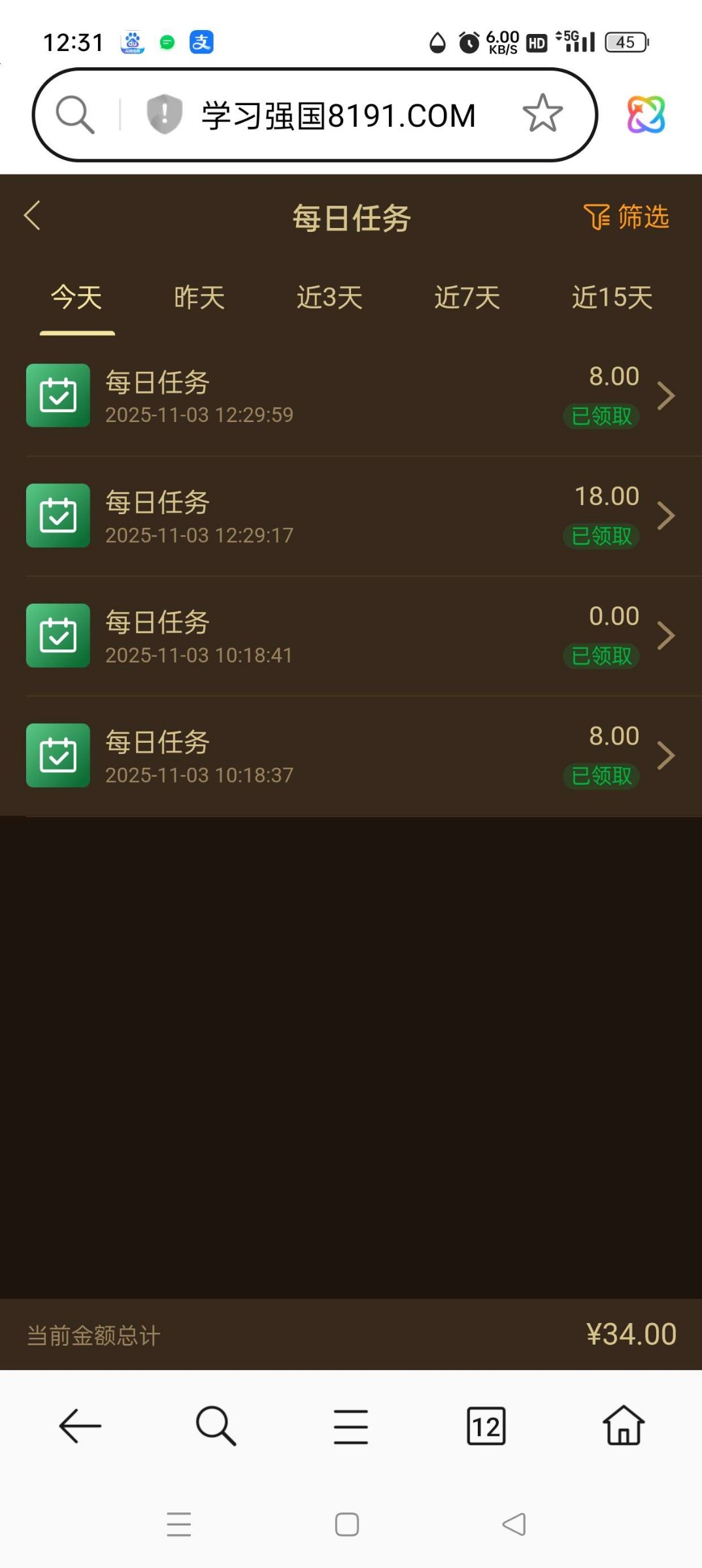Tap the 已领取 badge on the 0.00 task
Image resolution: width=702 pixels, height=1568 pixels.
click(x=599, y=657)
